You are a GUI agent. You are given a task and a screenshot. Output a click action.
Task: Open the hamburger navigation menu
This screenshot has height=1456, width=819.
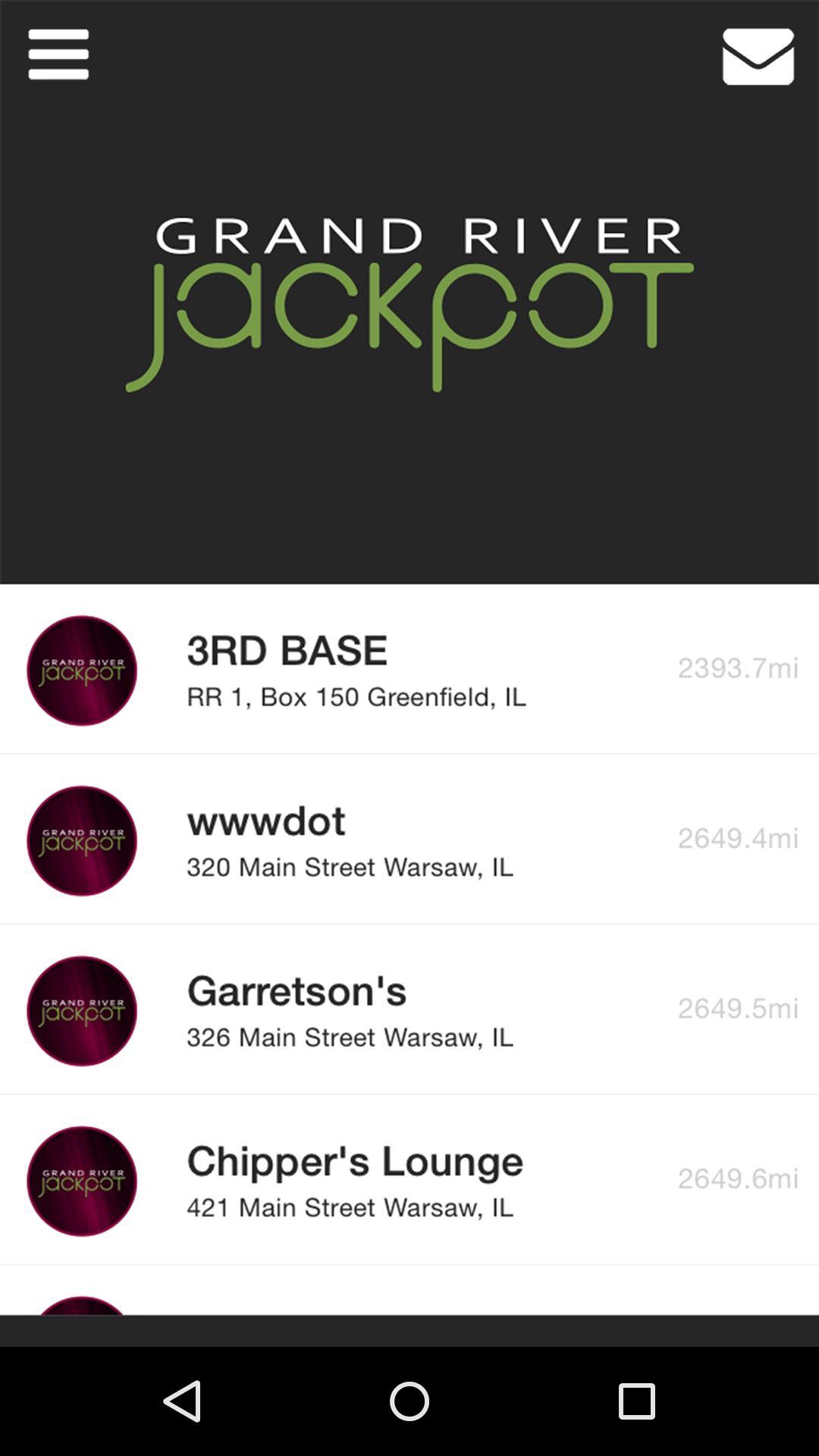click(x=58, y=55)
